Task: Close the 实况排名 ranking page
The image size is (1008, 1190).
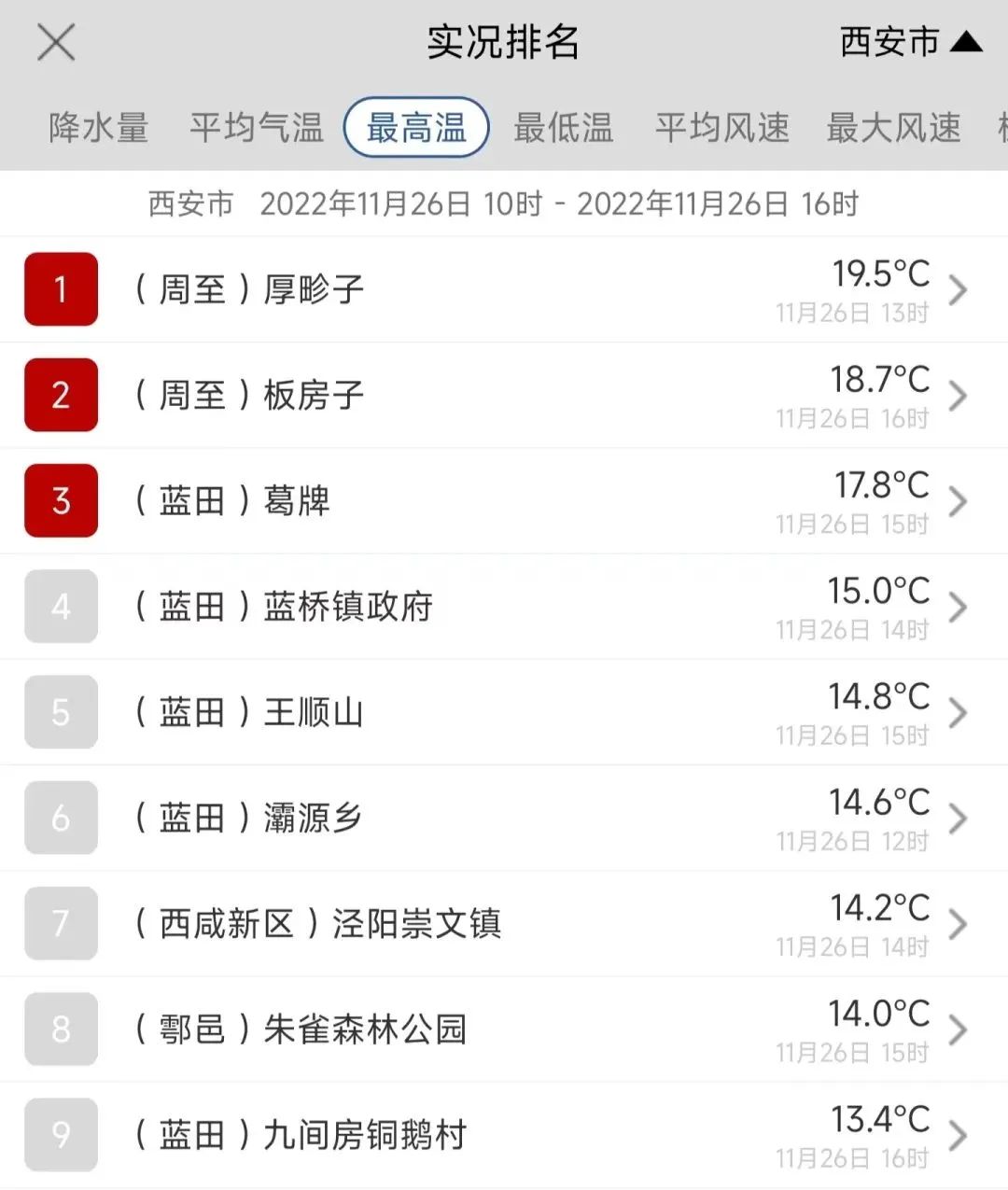Action: tap(56, 43)
